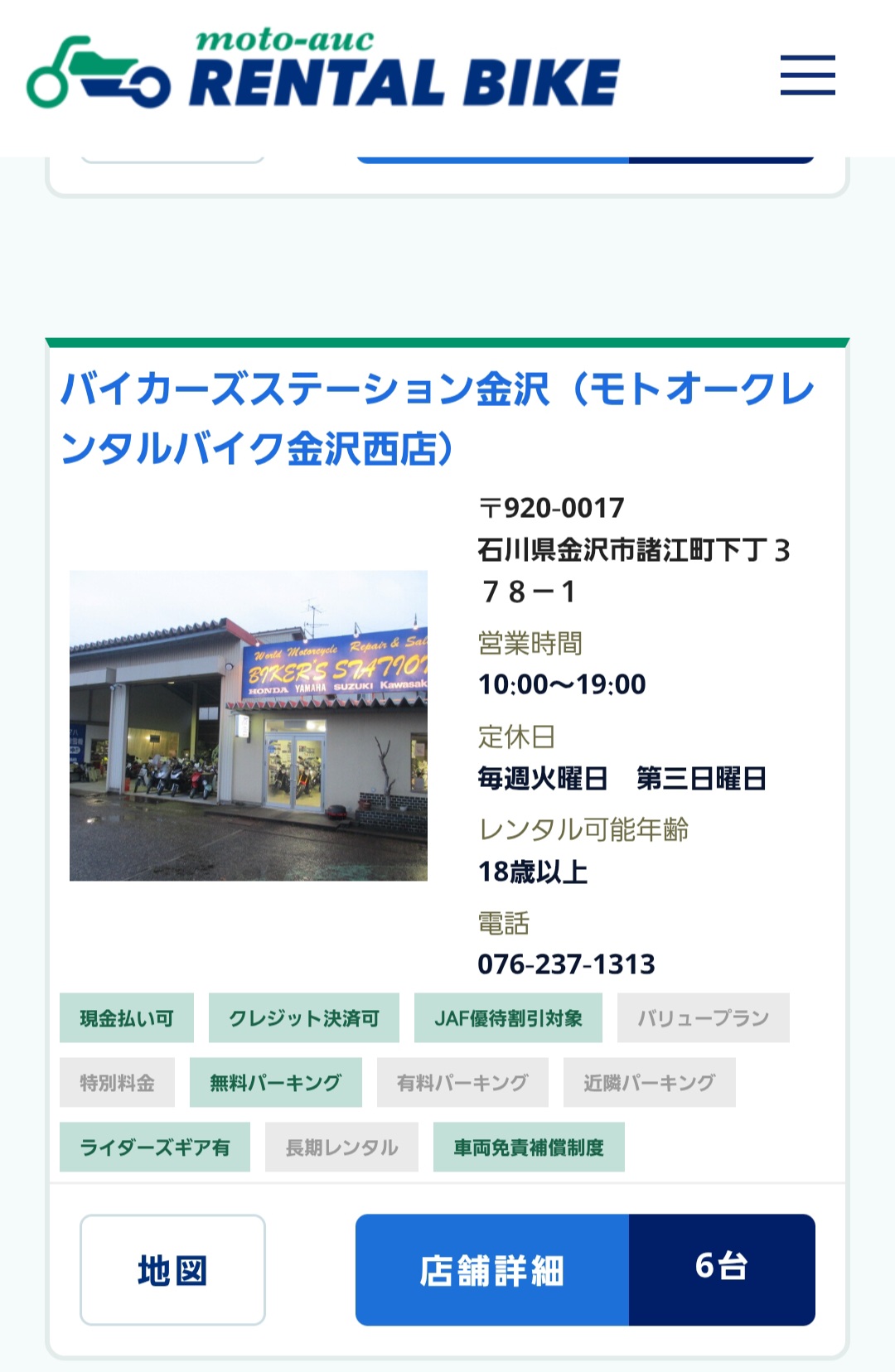
Task: Open the バイカーズステーション金沢 shop title link
Action: coord(438,418)
